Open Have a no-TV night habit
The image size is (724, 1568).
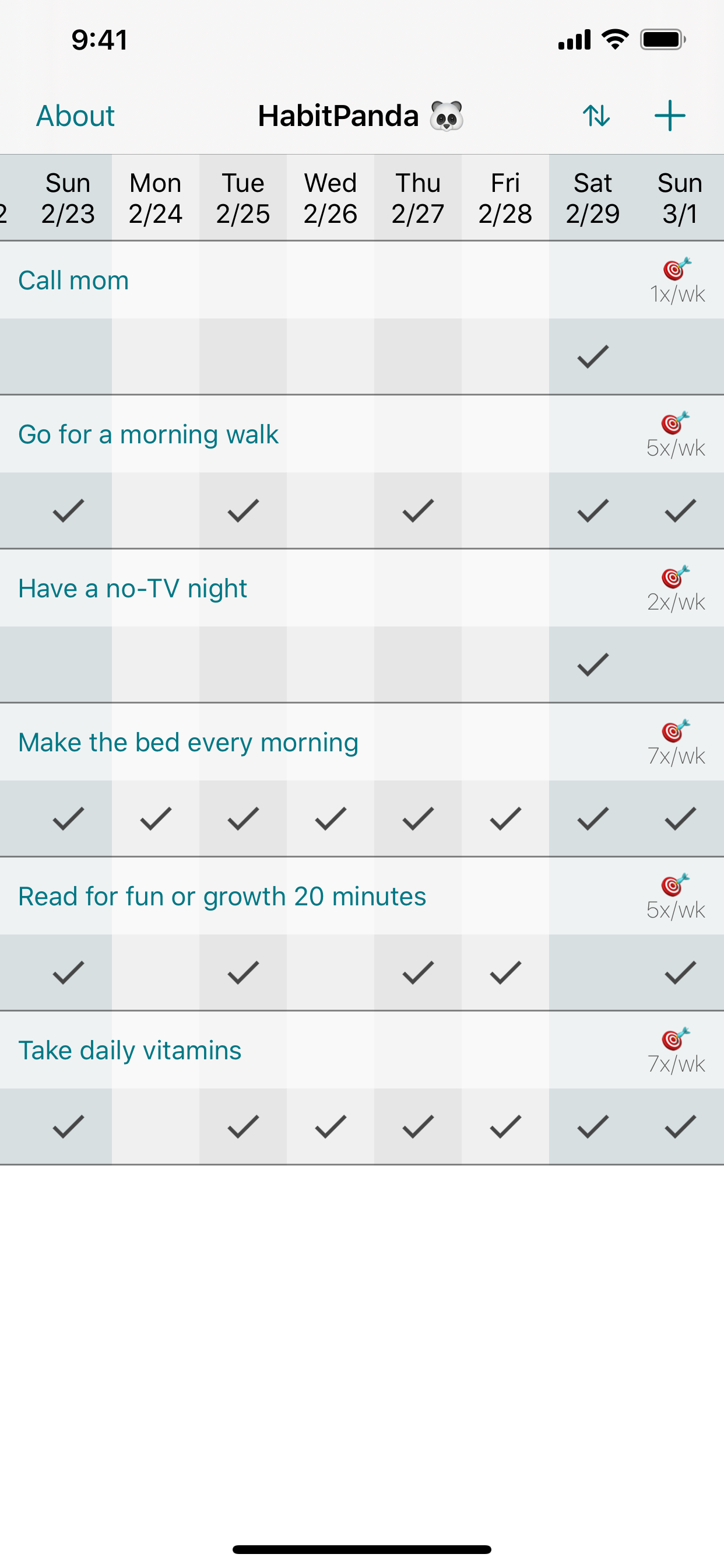coord(133,589)
